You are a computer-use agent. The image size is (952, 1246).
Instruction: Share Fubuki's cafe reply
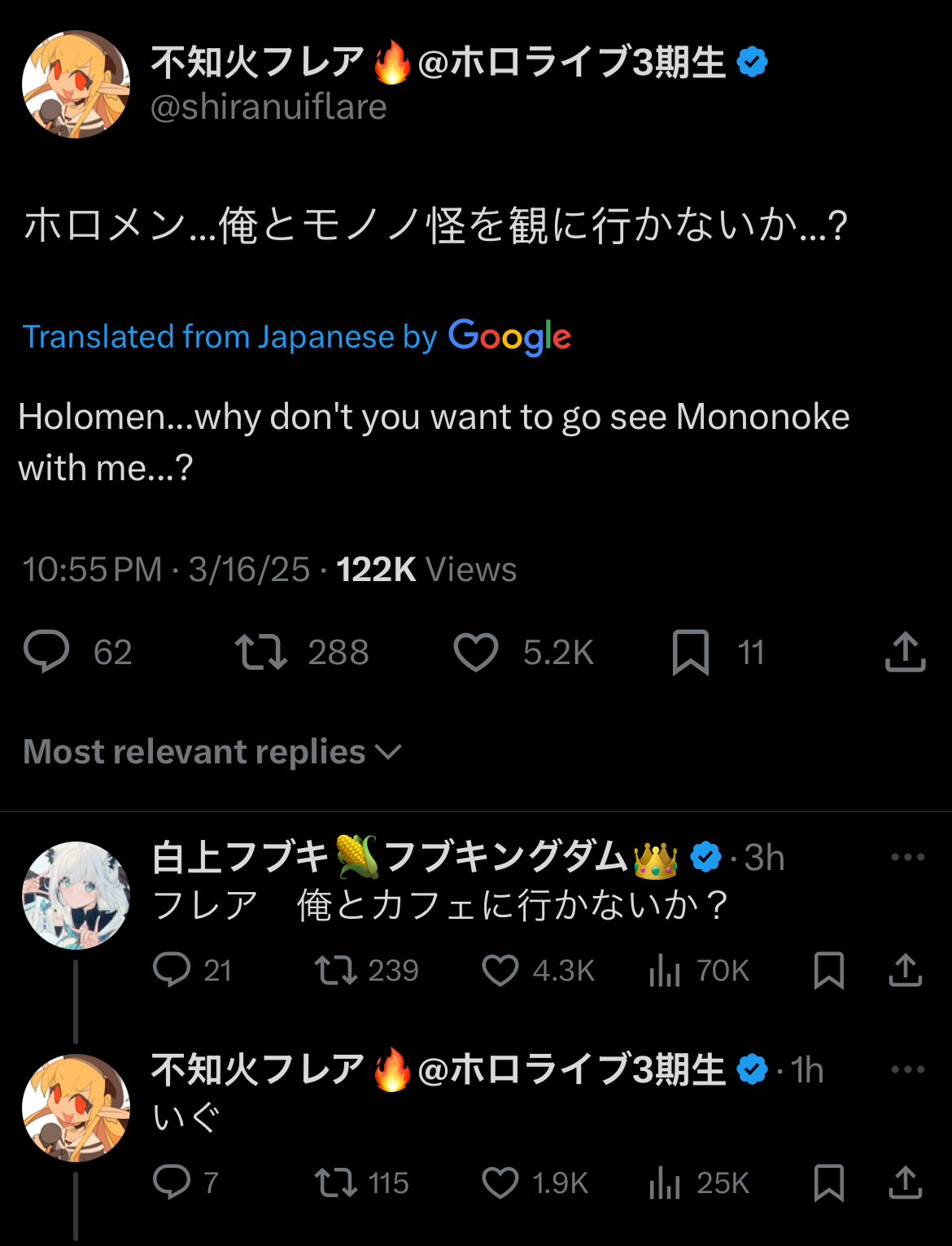tap(905, 970)
